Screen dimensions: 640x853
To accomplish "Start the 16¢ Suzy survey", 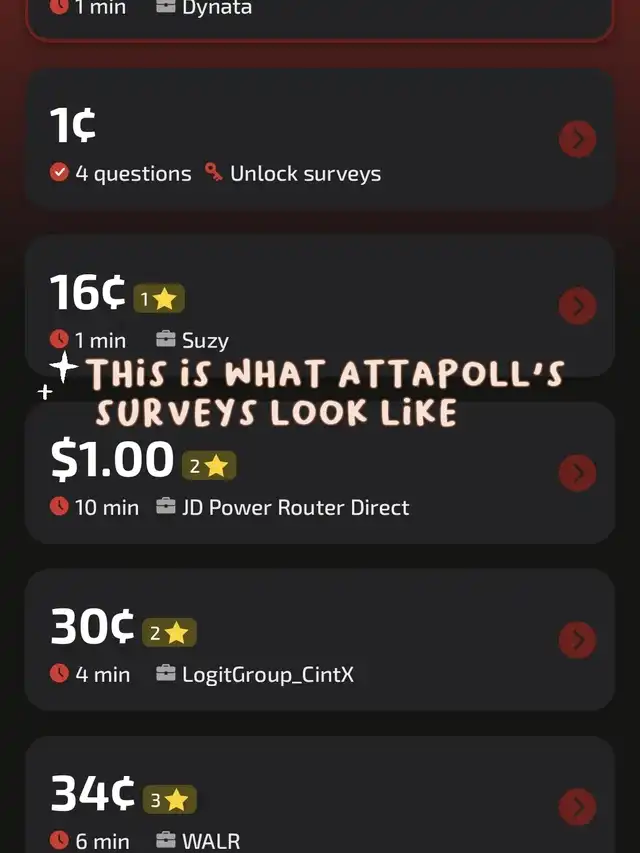I will click(320, 305).
